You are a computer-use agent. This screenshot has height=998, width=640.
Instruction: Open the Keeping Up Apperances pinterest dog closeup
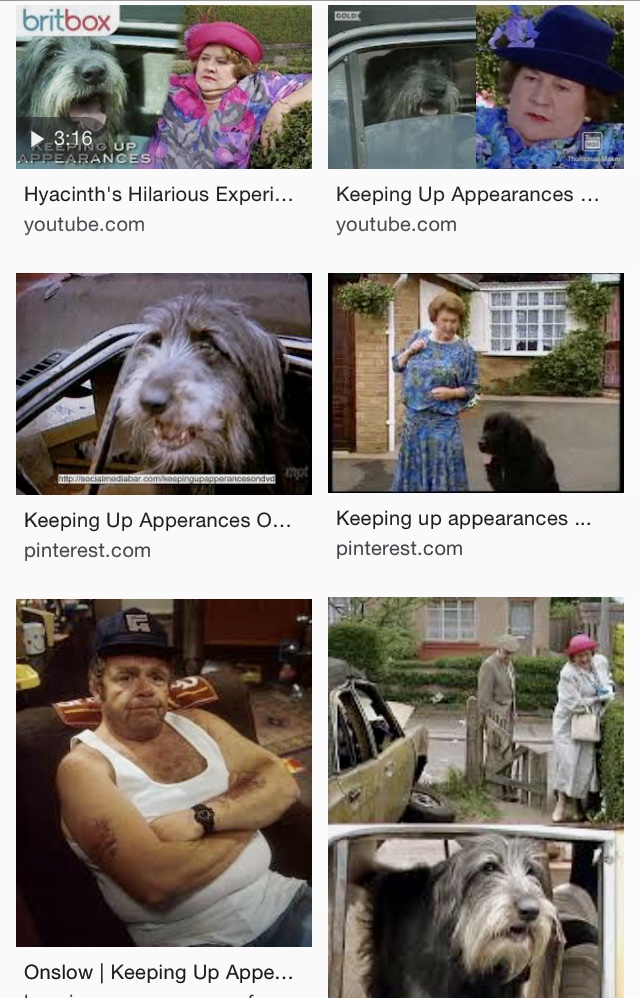164,383
